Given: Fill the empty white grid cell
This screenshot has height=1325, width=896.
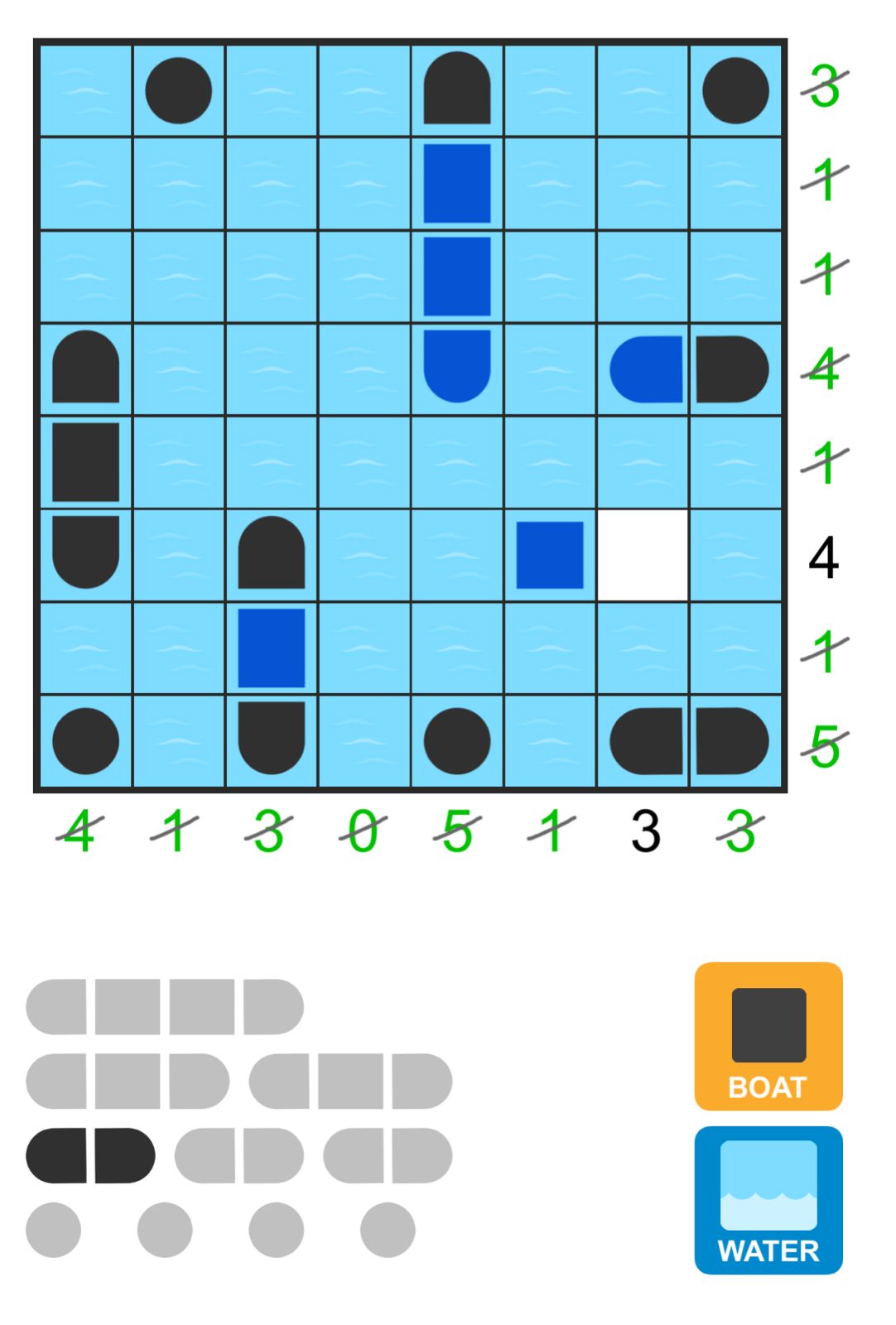Looking at the screenshot, I should [643, 555].
